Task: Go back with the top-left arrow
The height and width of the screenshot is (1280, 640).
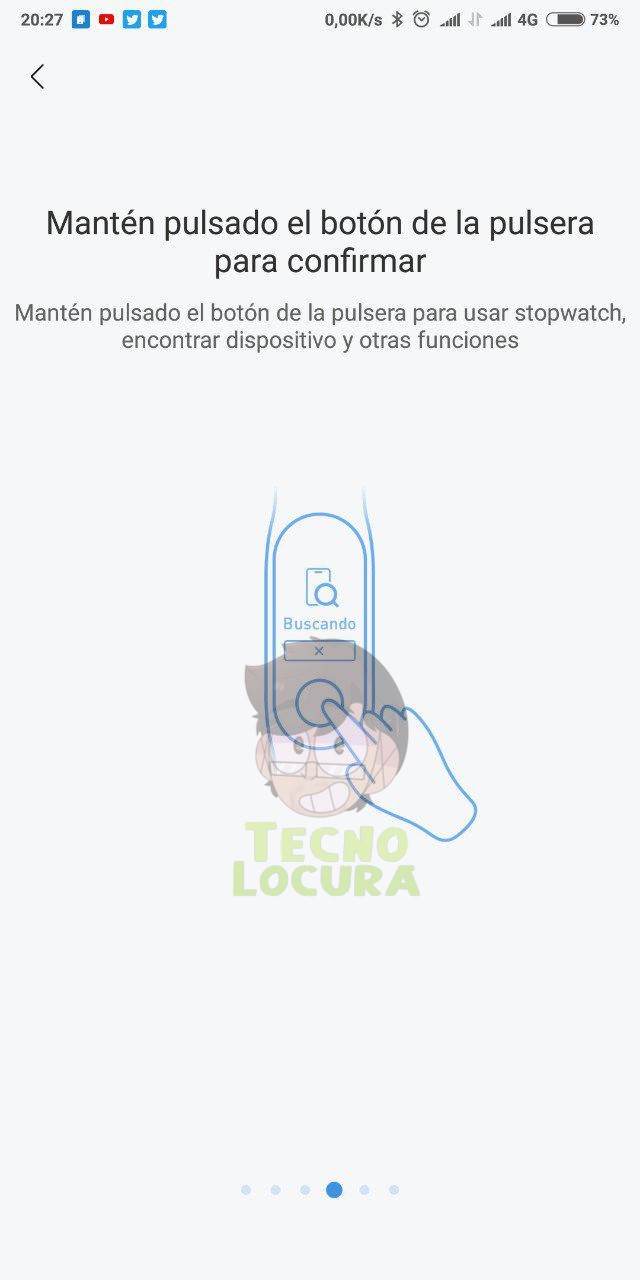Action: (37, 77)
